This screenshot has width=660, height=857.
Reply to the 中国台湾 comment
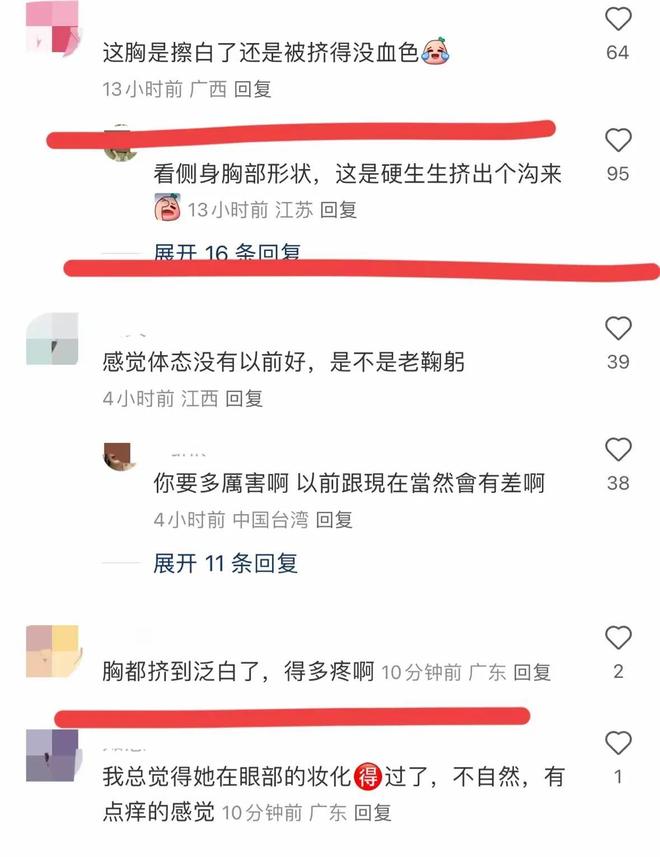334,520
